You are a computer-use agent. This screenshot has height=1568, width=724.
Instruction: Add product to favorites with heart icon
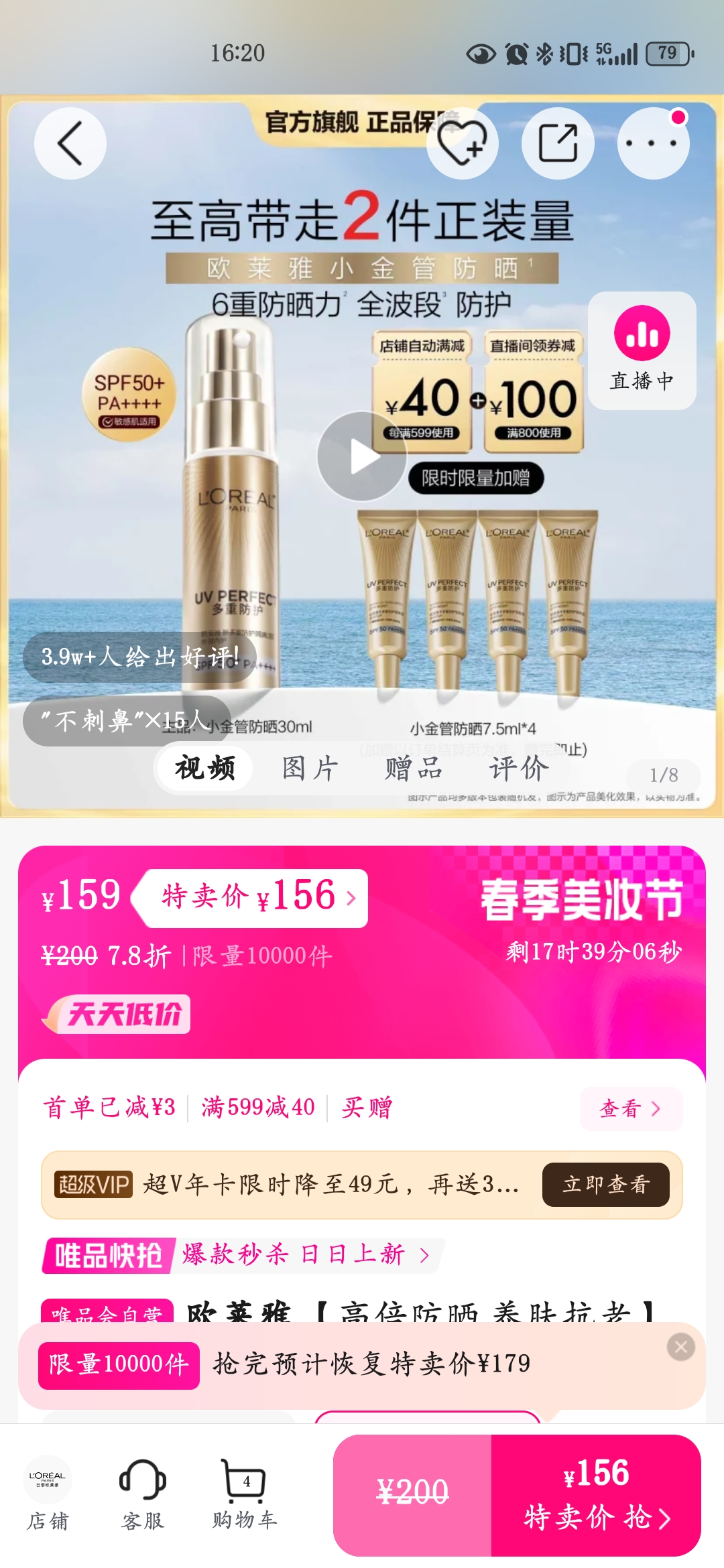[463, 143]
